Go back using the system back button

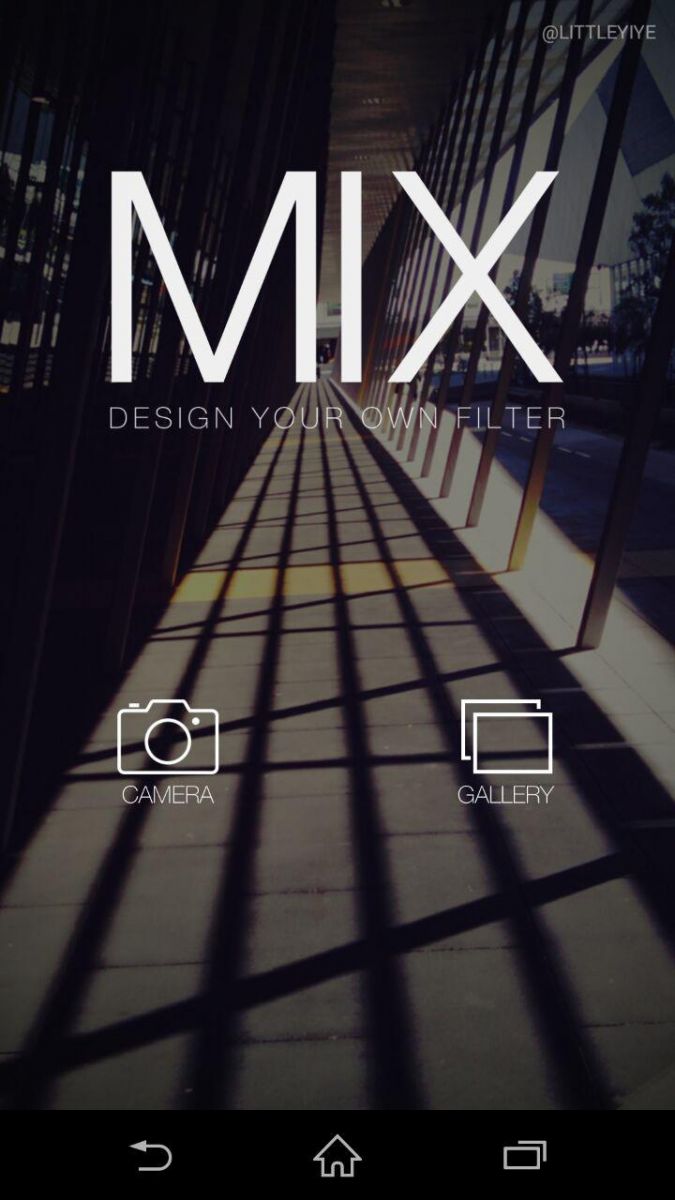click(x=151, y=1156)
